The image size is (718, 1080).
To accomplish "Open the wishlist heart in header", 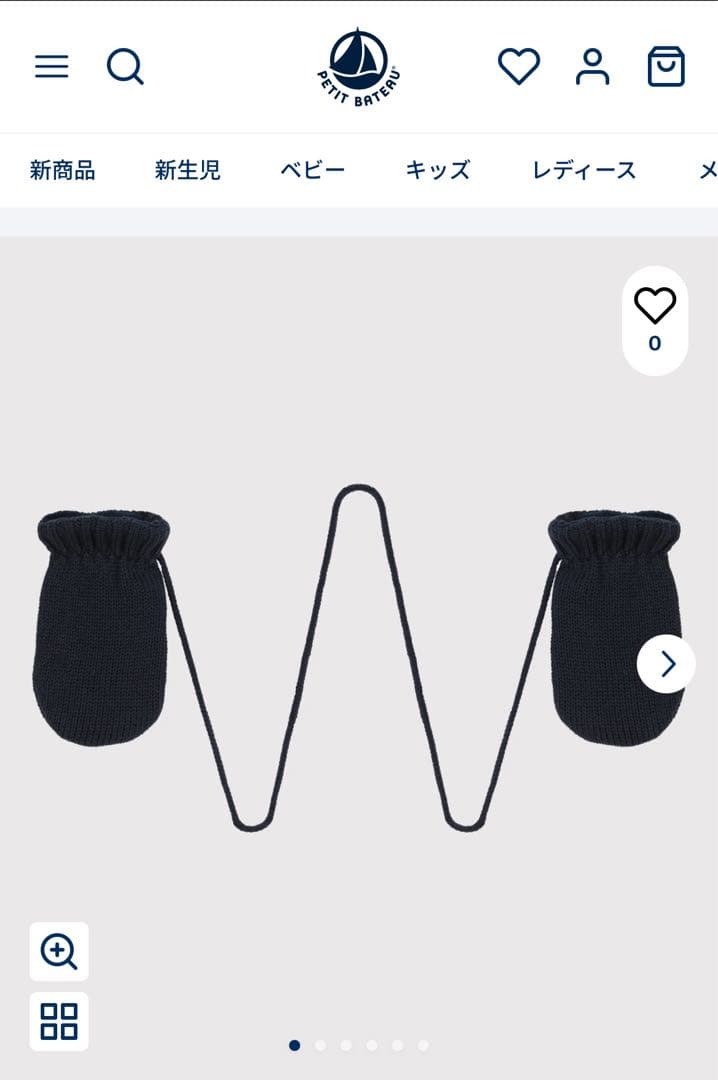I will (518, 67).
